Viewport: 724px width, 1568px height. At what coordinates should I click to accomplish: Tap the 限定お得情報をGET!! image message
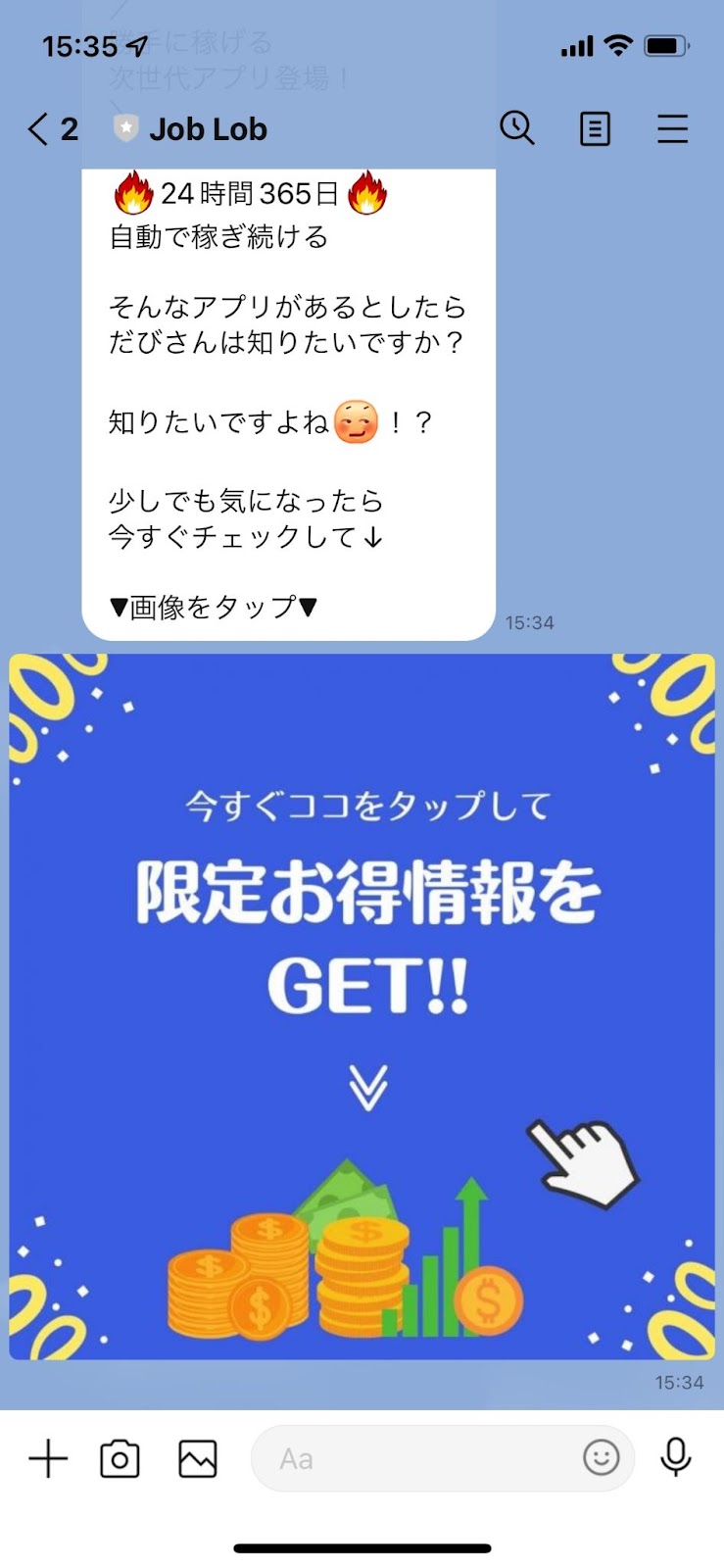pos(362,1006)
